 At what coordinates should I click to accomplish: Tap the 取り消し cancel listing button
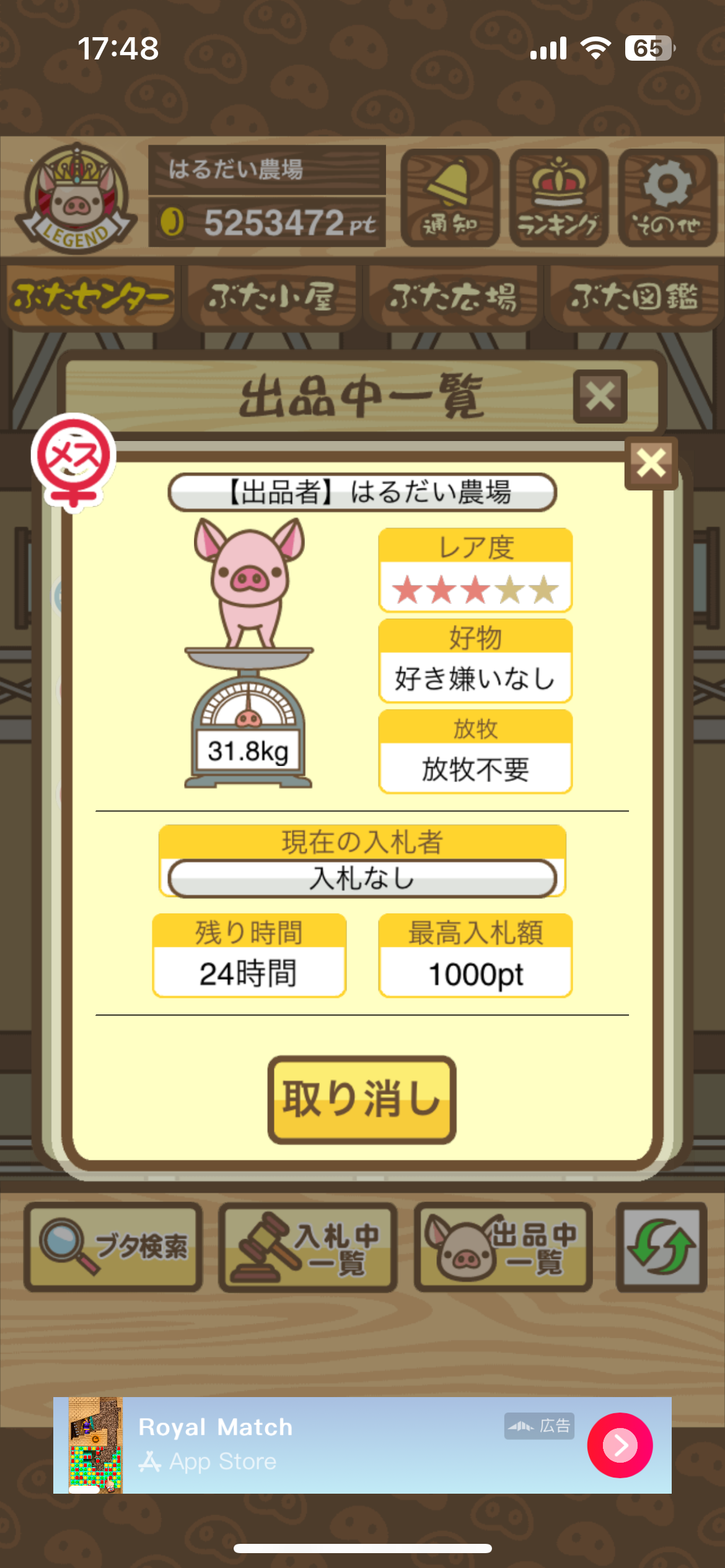pyautogui.click(x=362, y=1099)
